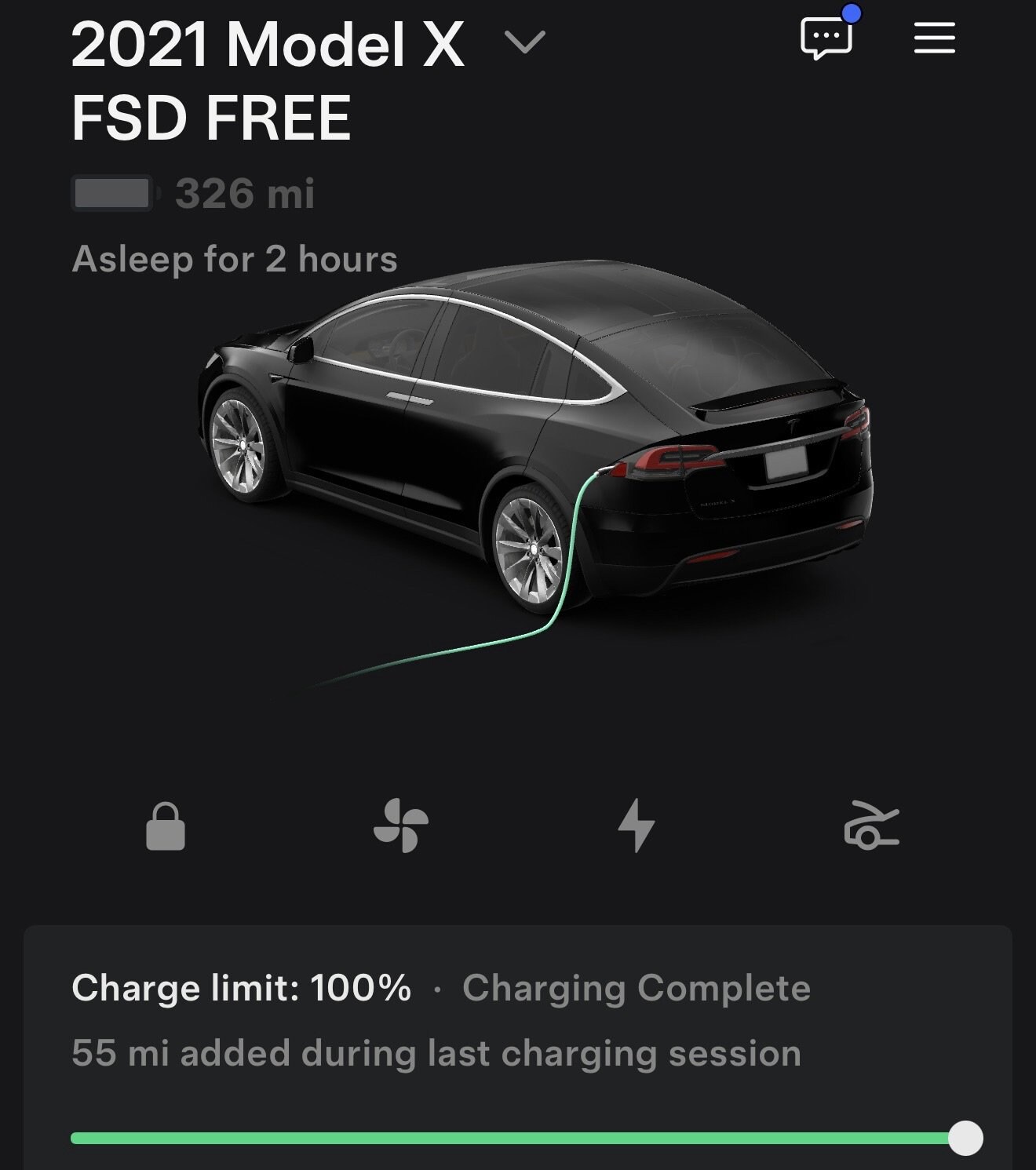Open the messages inbox icon
This screenshot has width=1036, height=1170.
(x=826, y=38)
